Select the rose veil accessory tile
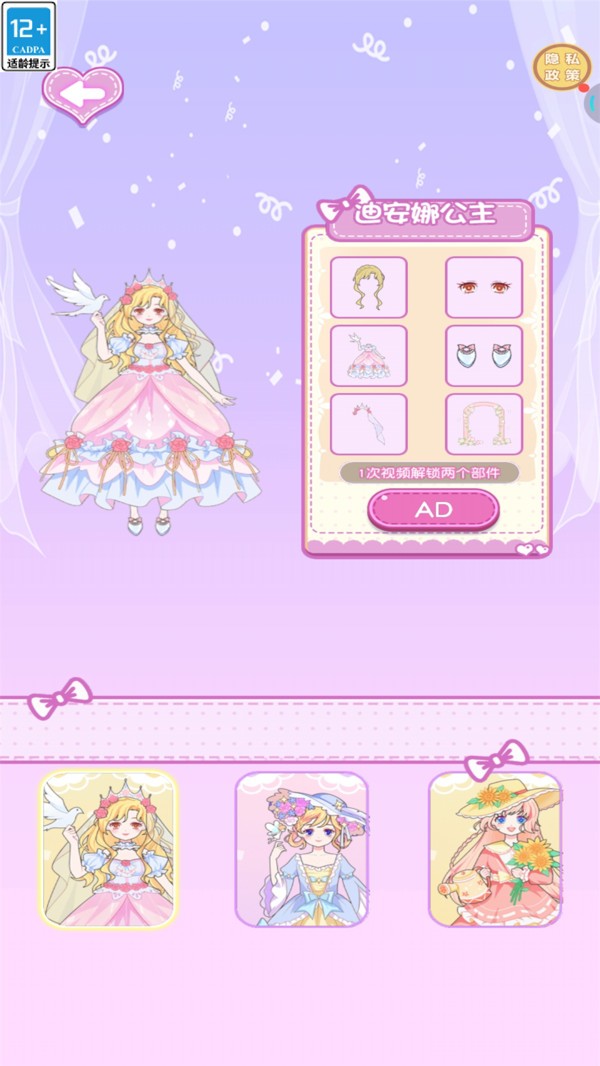 click(368, 424)
